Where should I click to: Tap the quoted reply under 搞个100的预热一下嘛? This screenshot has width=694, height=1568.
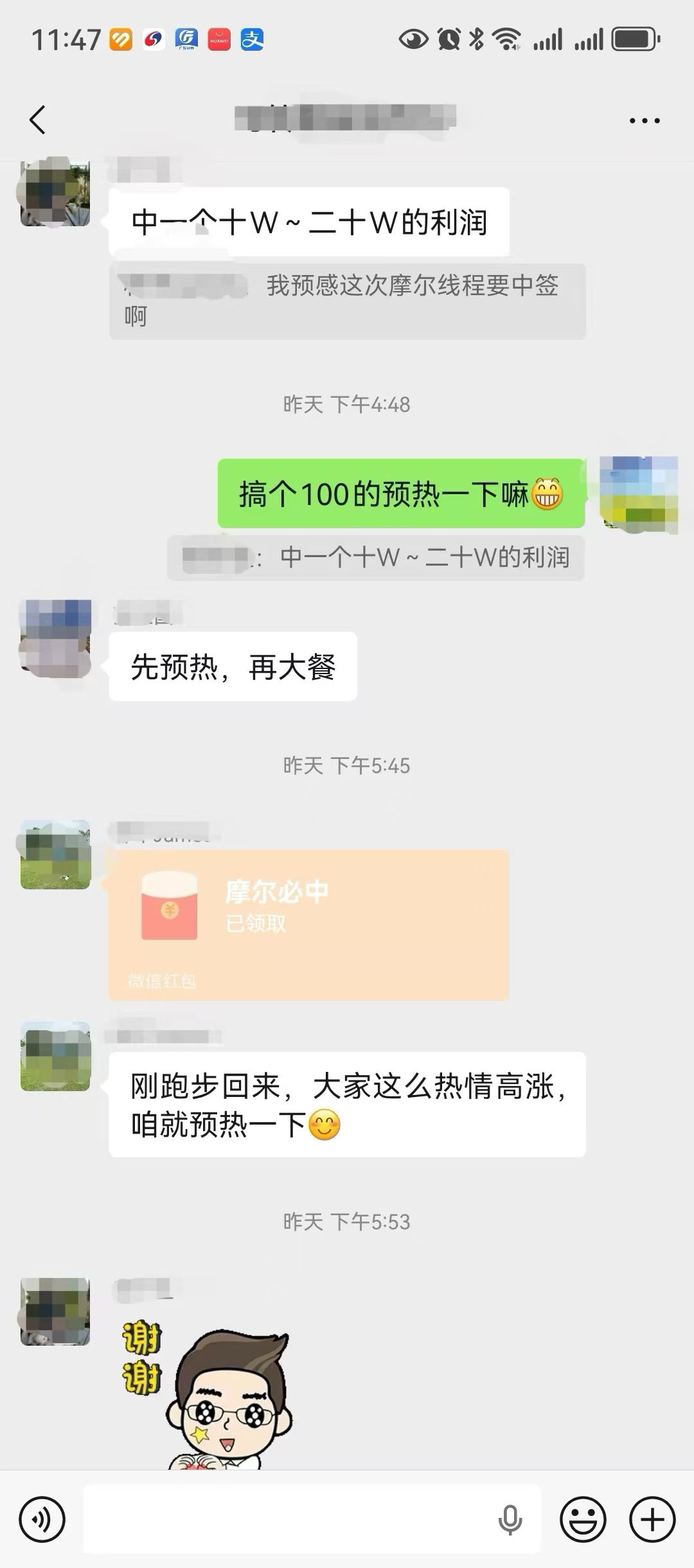coord(375,558)
